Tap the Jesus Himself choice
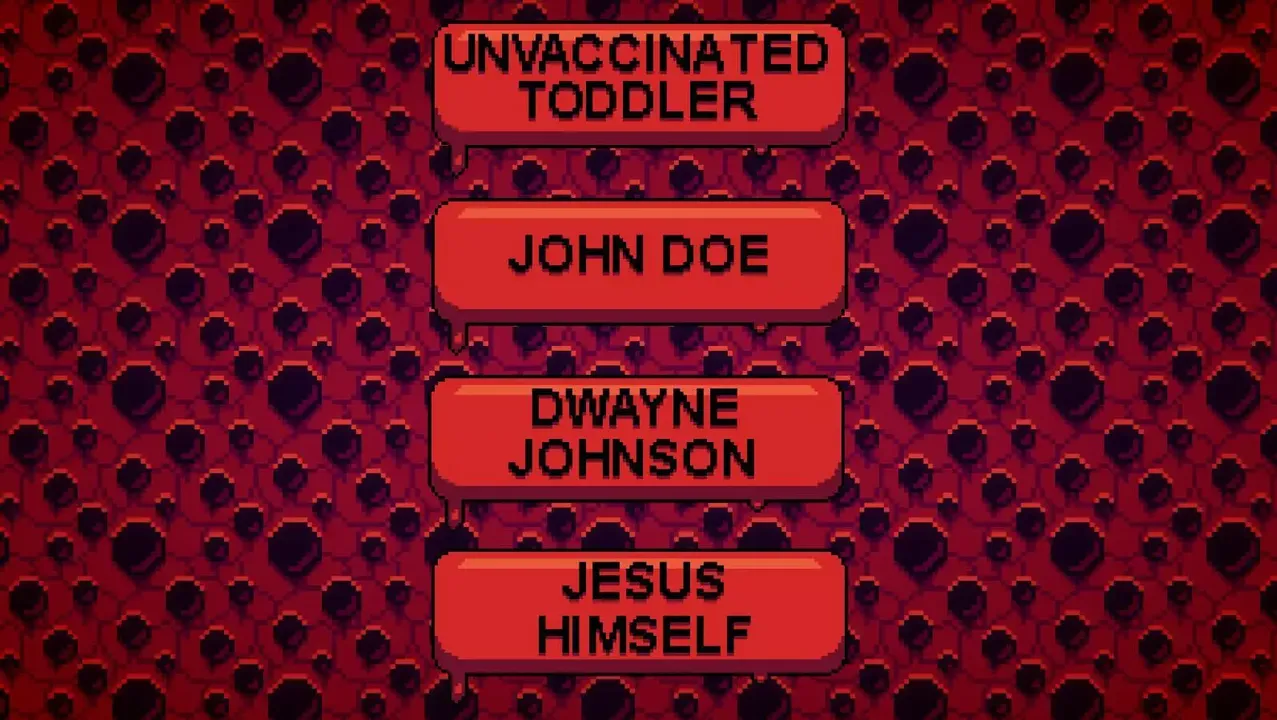Screen dimensions: 1277x720 pyautogui.click(x=640, y=609)
